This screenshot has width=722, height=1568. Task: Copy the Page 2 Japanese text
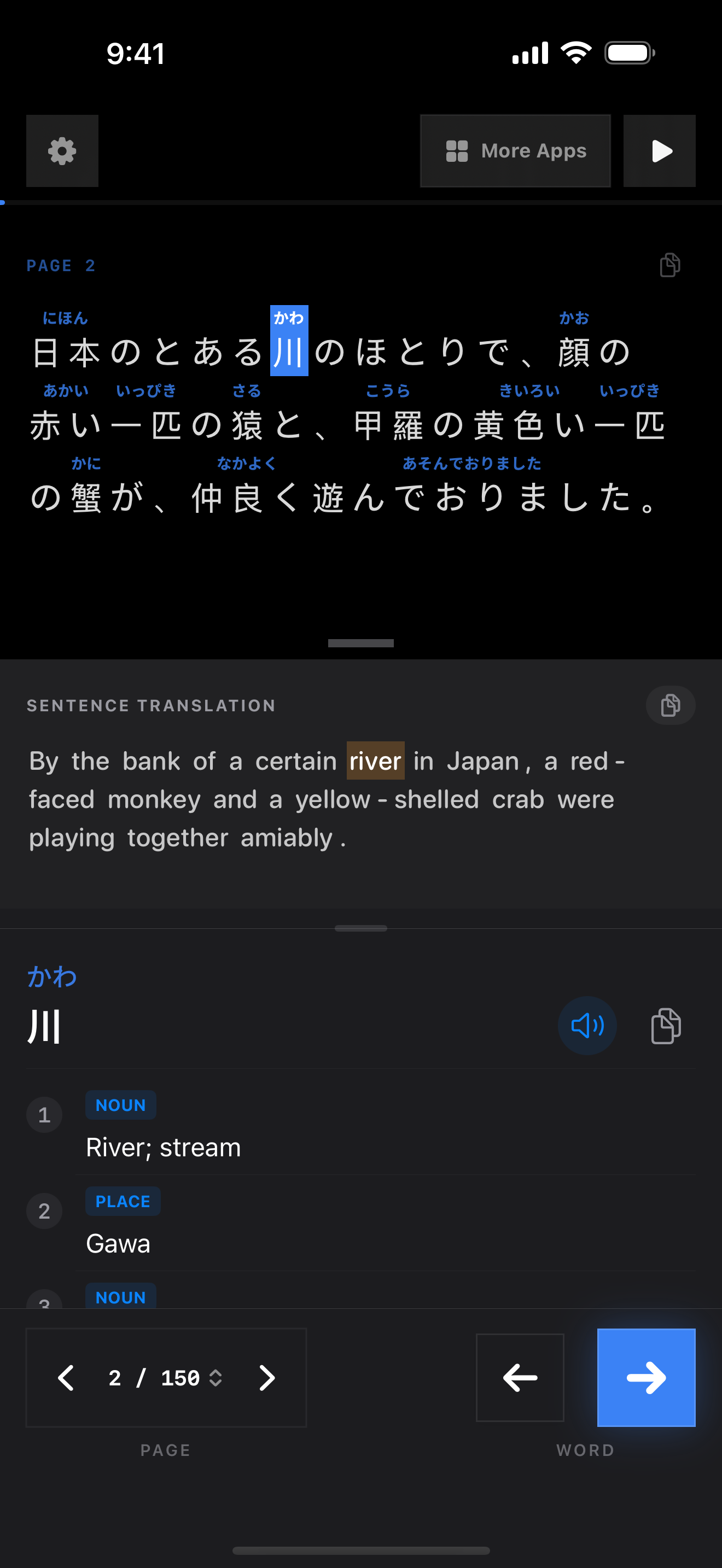669,265
